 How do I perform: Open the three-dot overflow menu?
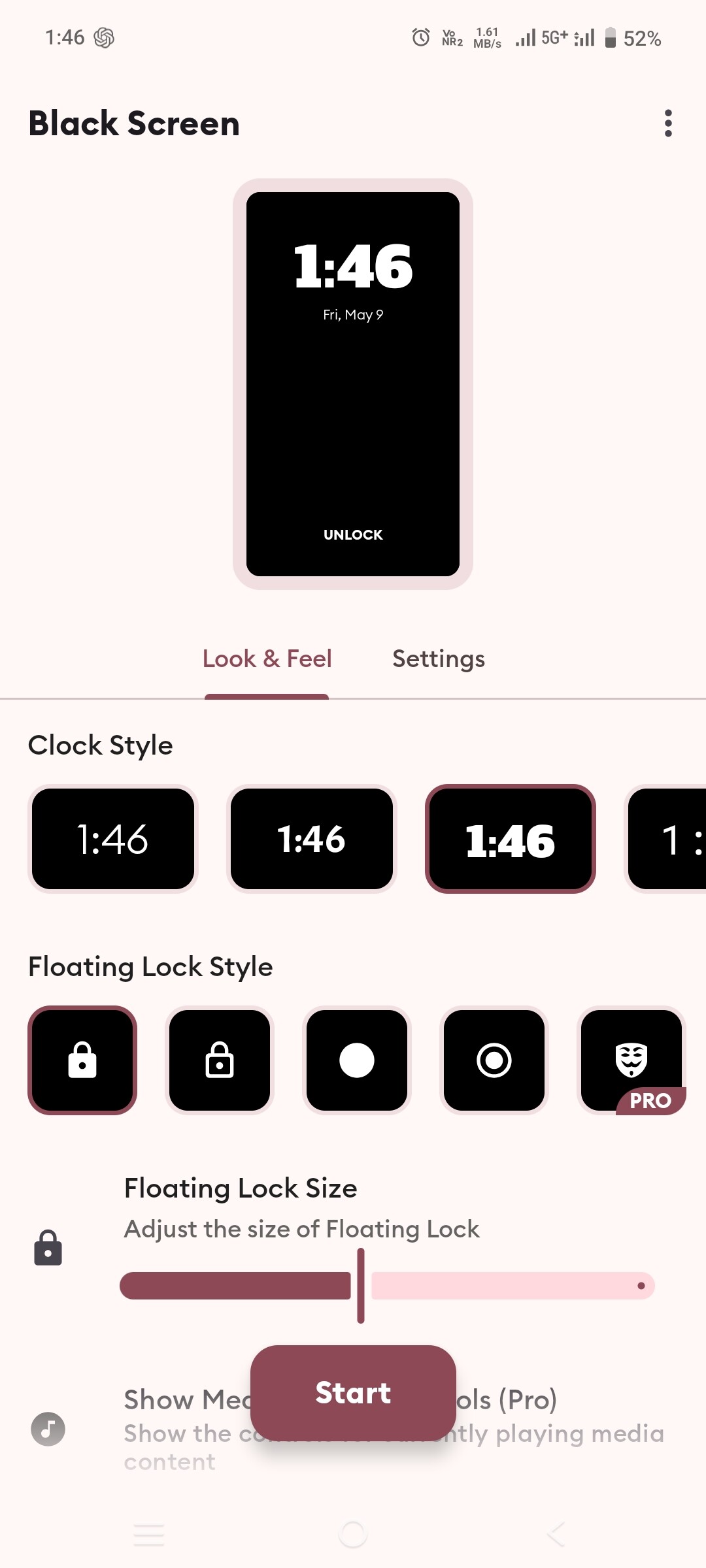pyautogui.click(x=667, y=123)
